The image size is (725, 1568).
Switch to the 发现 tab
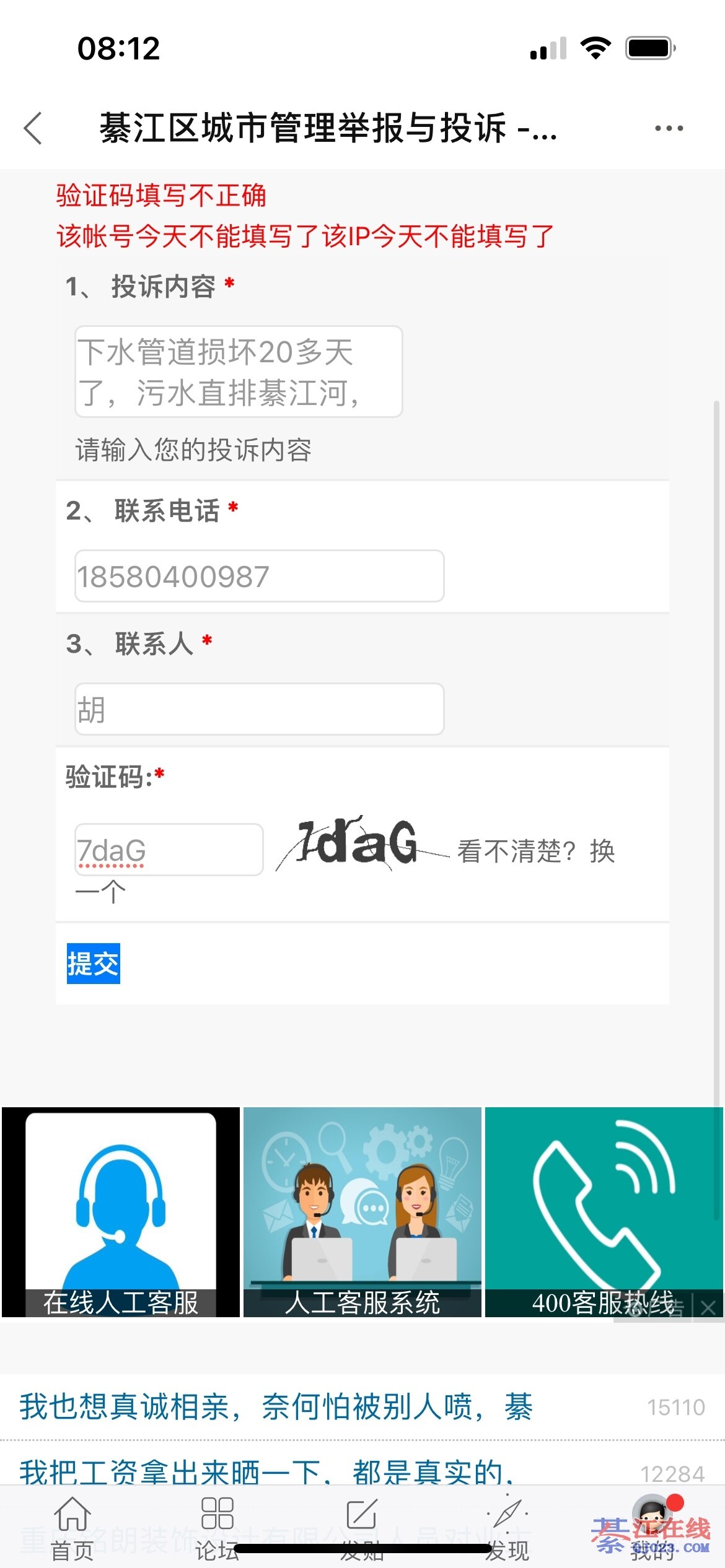point(507,1527)
